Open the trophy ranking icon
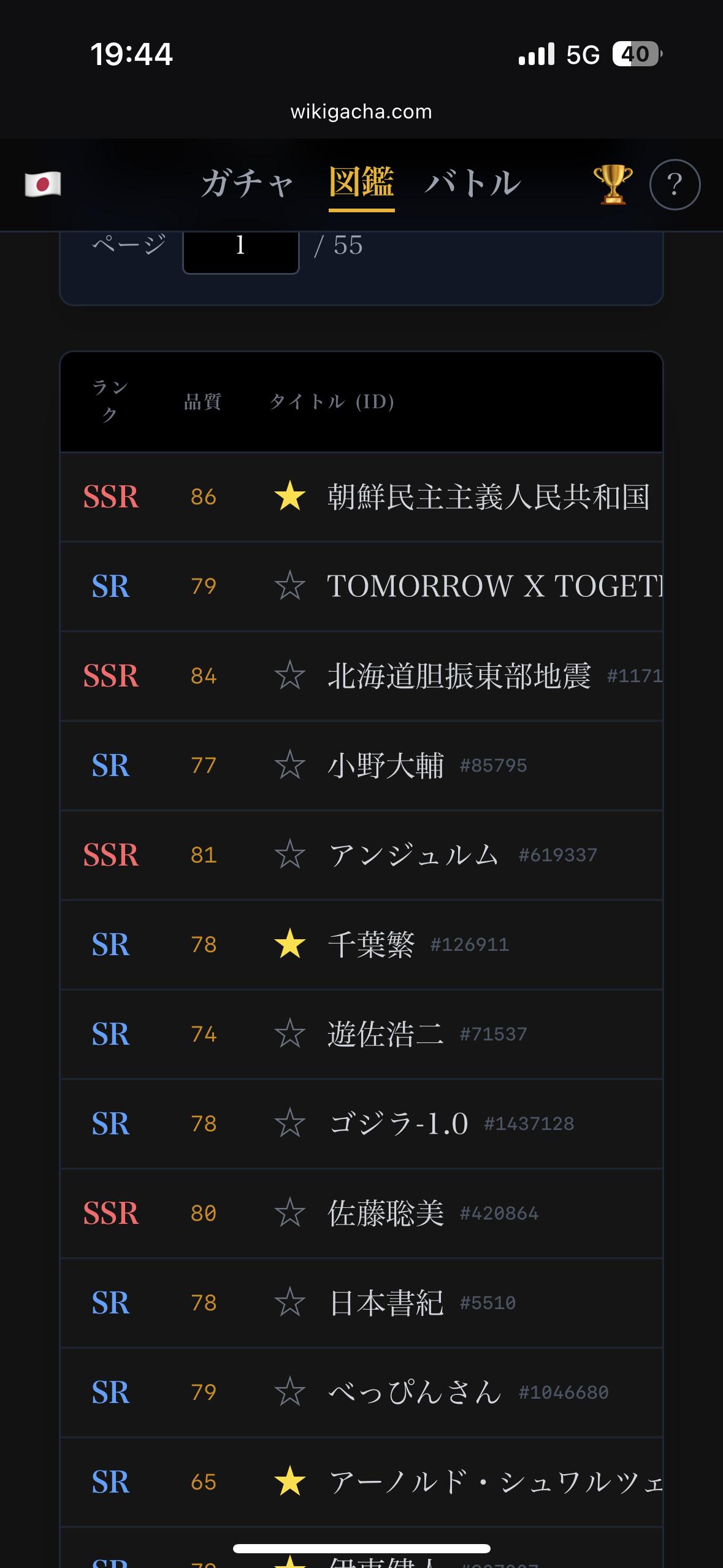The height and width of the screenshot is (1568, 723). pyautogui.click(x=613, y=184)
